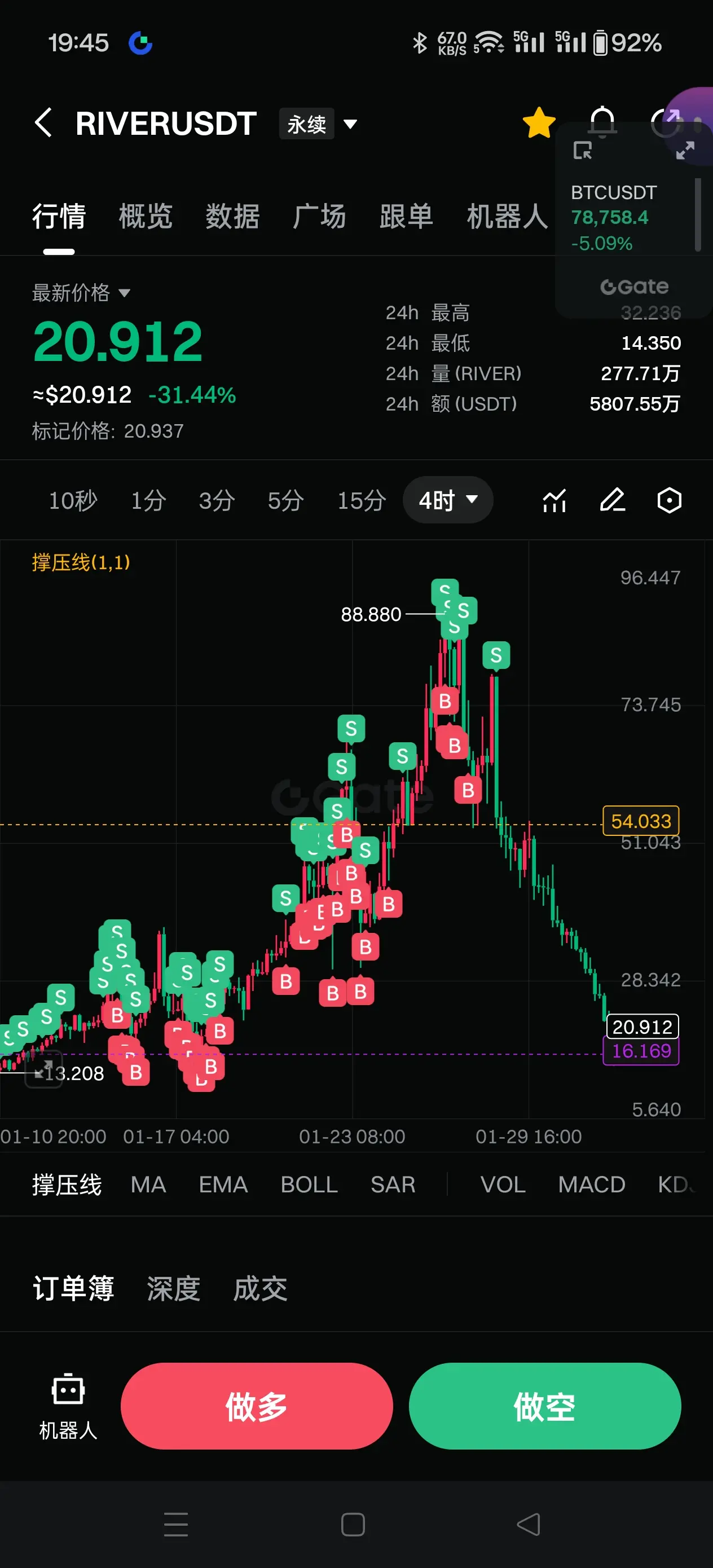Open the 广场 tab

pos(319,217)
